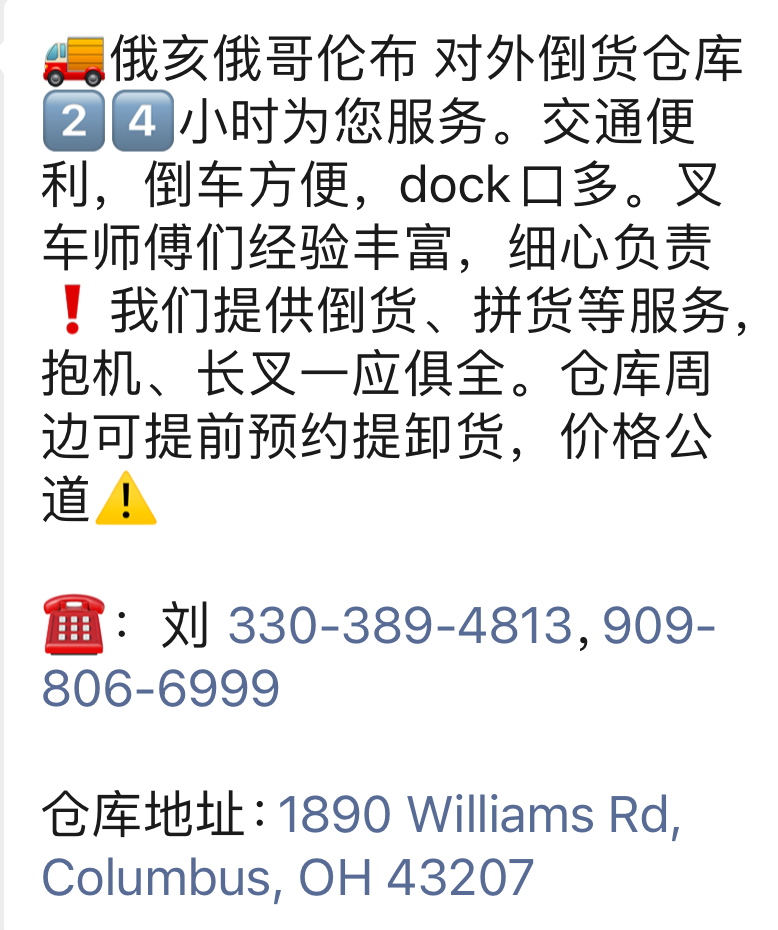Tap the phone link 909-806-6999

coord(160,688)
